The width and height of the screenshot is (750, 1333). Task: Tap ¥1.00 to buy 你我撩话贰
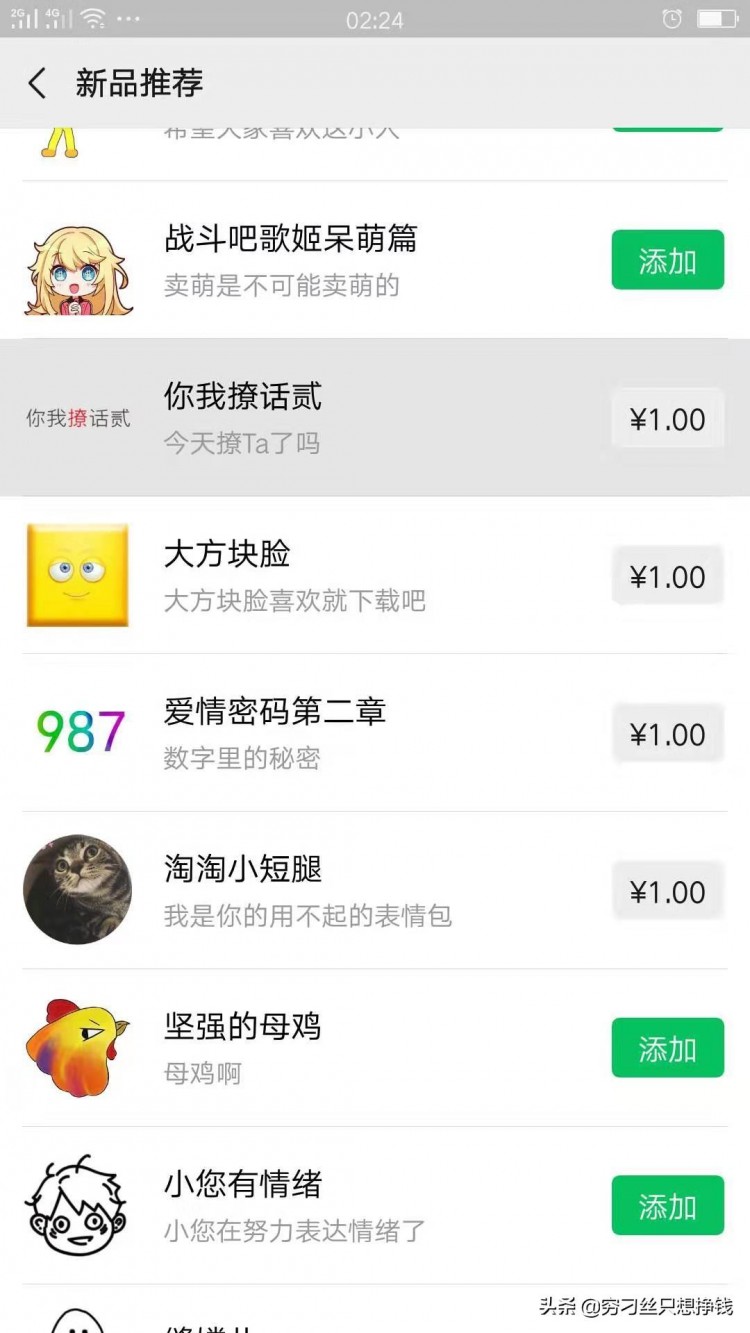coord(667,419)
